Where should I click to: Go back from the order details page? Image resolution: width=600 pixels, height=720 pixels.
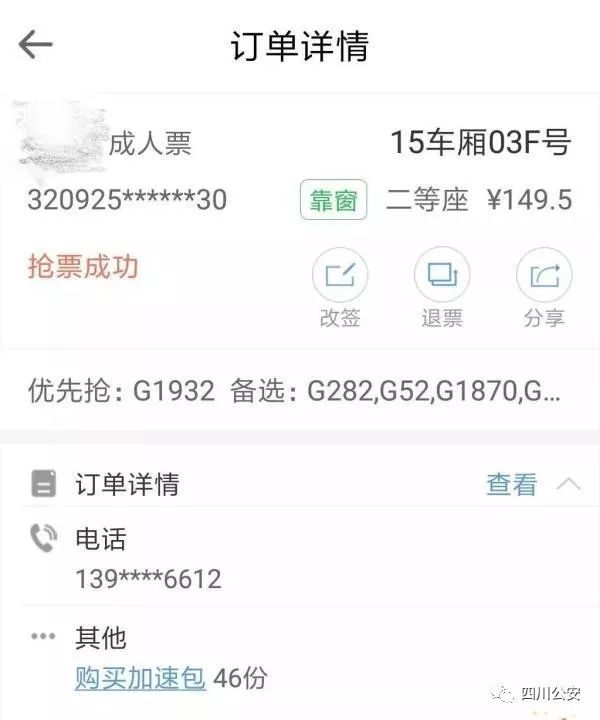(x=35, y=44)
